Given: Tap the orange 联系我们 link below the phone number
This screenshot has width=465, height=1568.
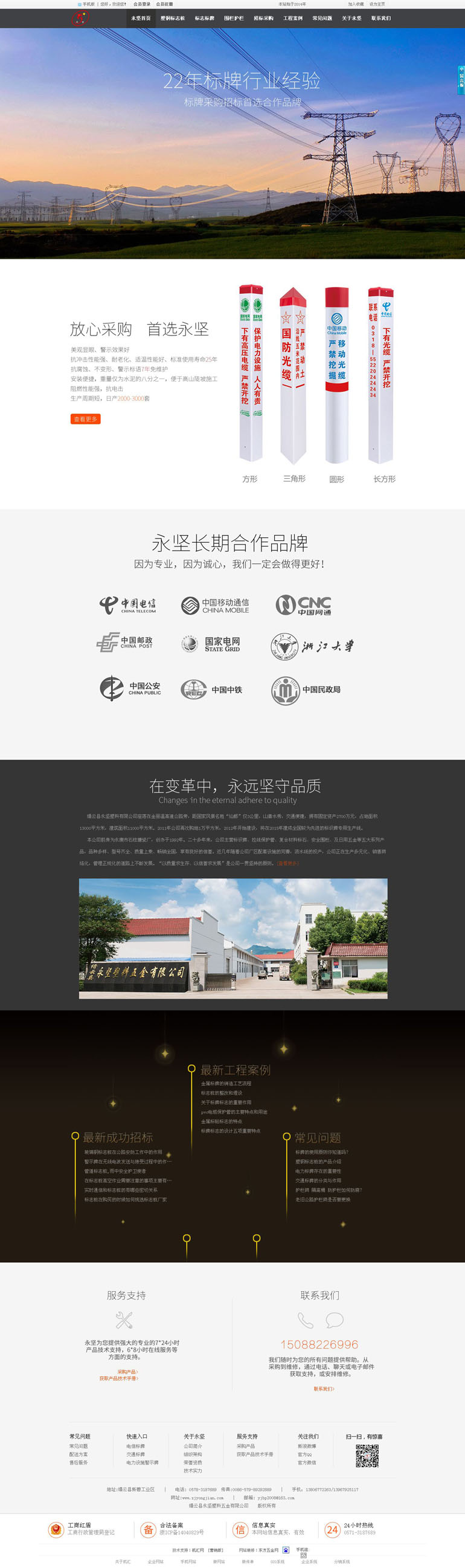Looking at the screenshot, I should click(x=323, y=1388).
